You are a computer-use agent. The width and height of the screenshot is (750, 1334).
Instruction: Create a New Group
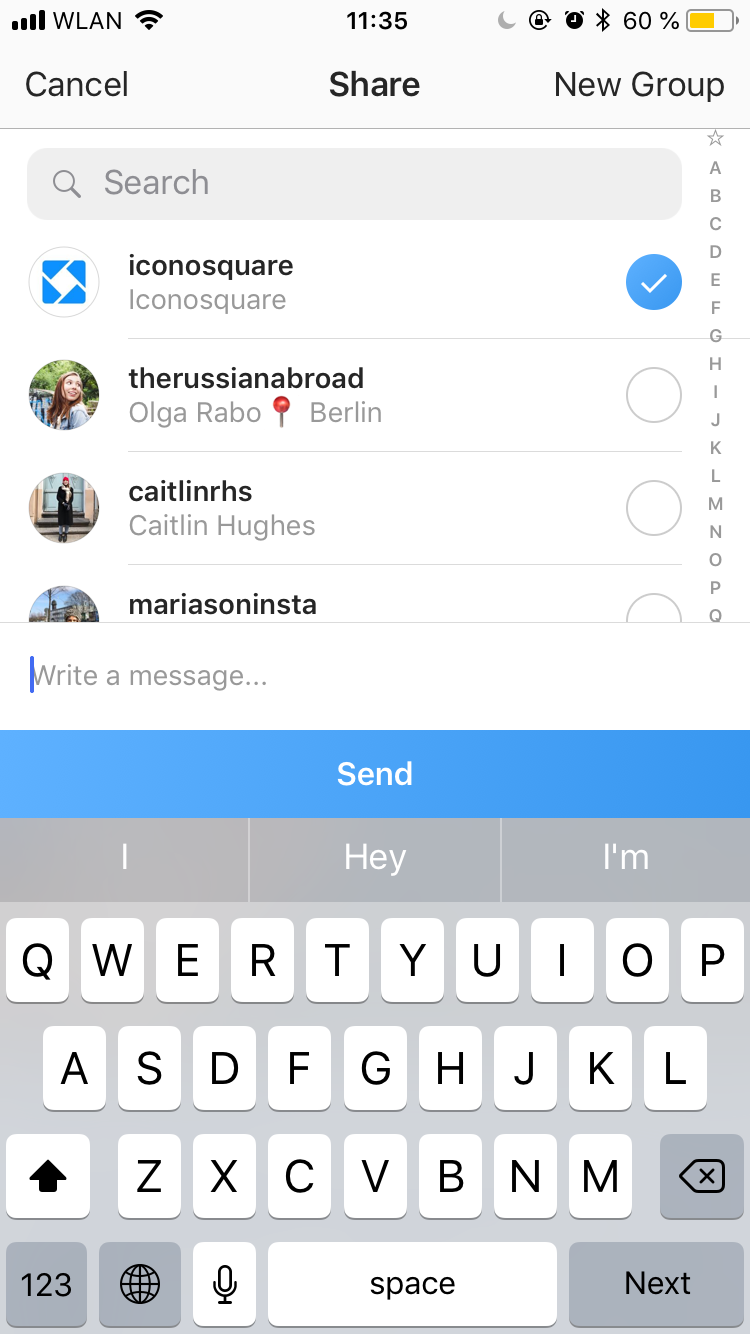638,85
